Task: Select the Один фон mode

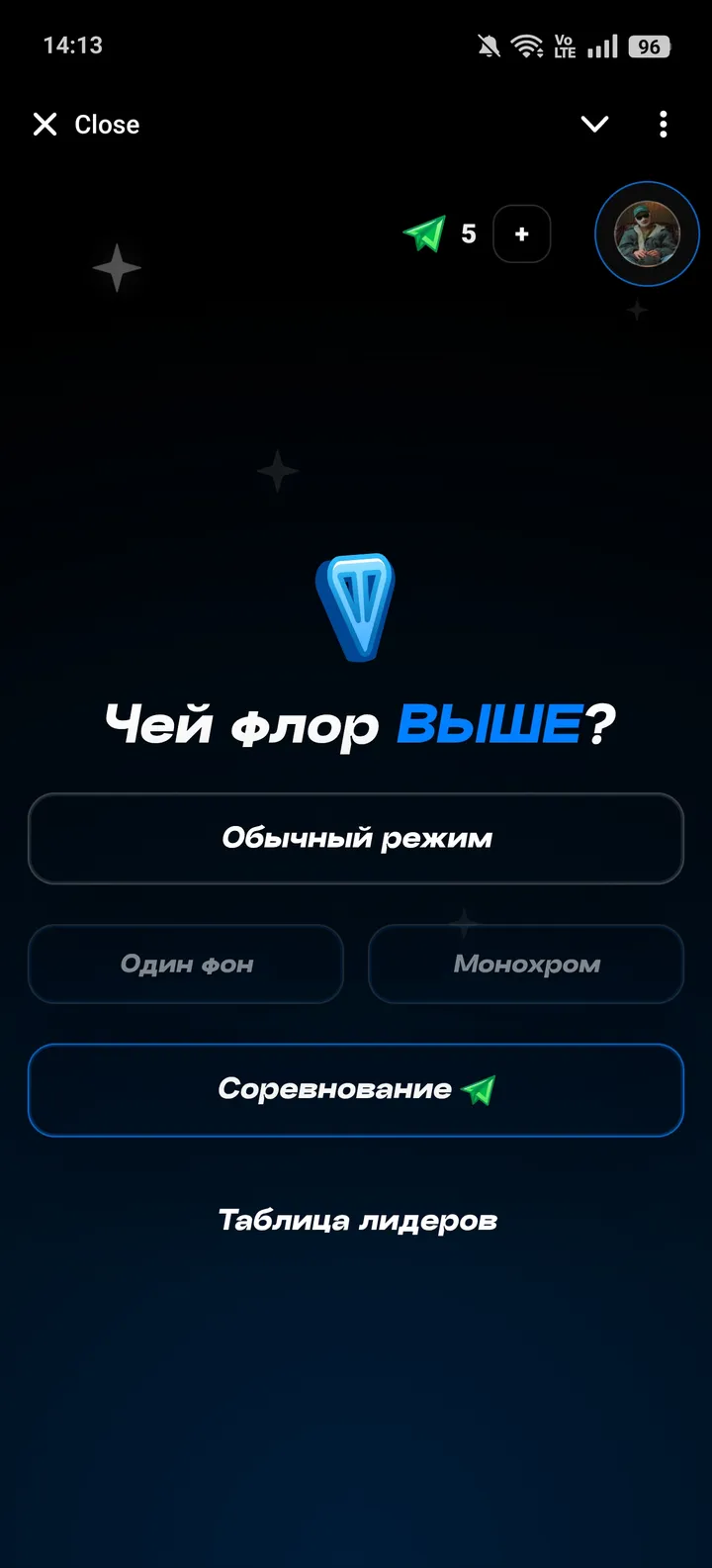Action: tap(185, 963)
